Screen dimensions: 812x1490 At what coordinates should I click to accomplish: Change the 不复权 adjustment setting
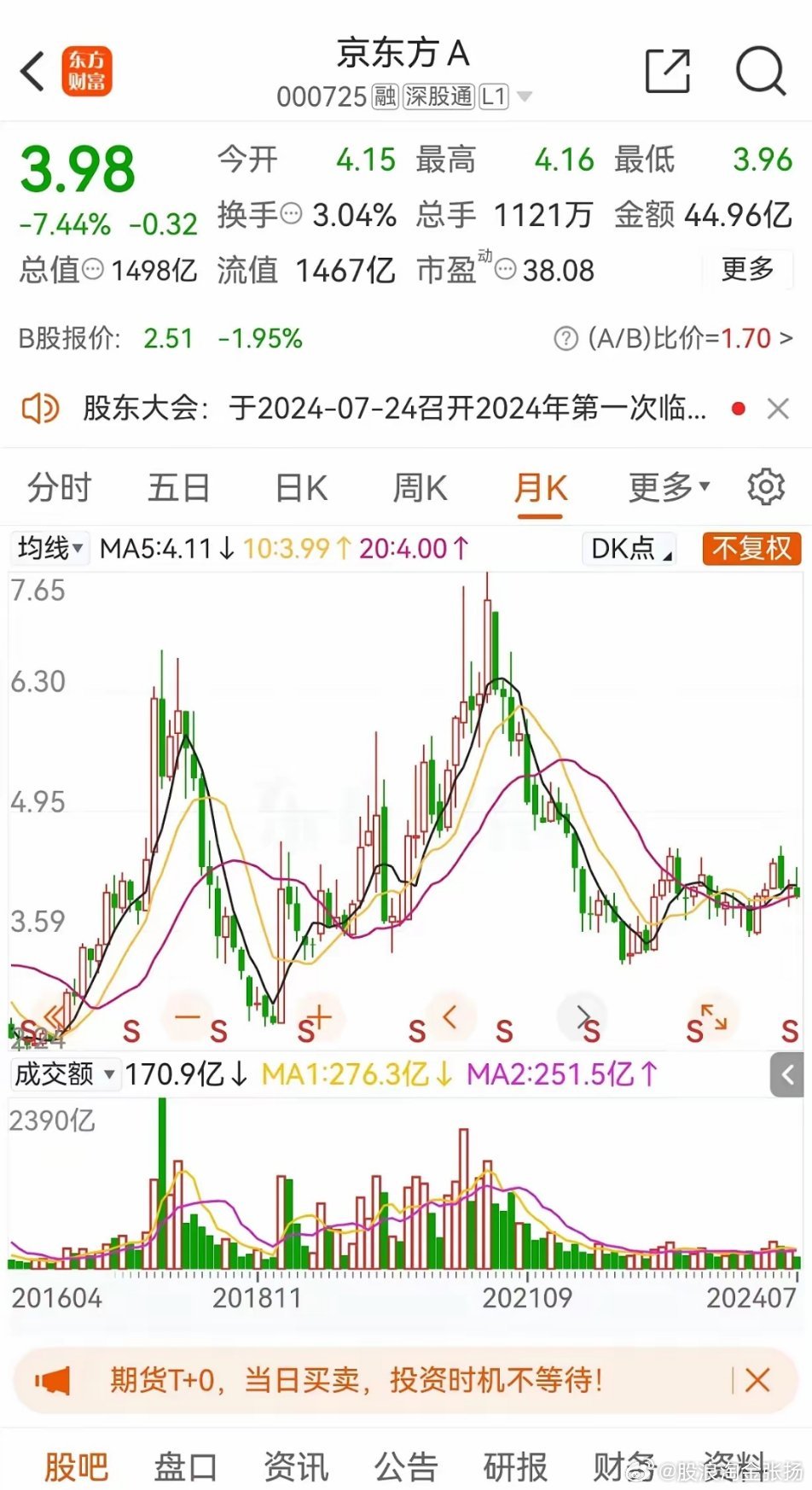pyautogui.click(x=751, y=548)
